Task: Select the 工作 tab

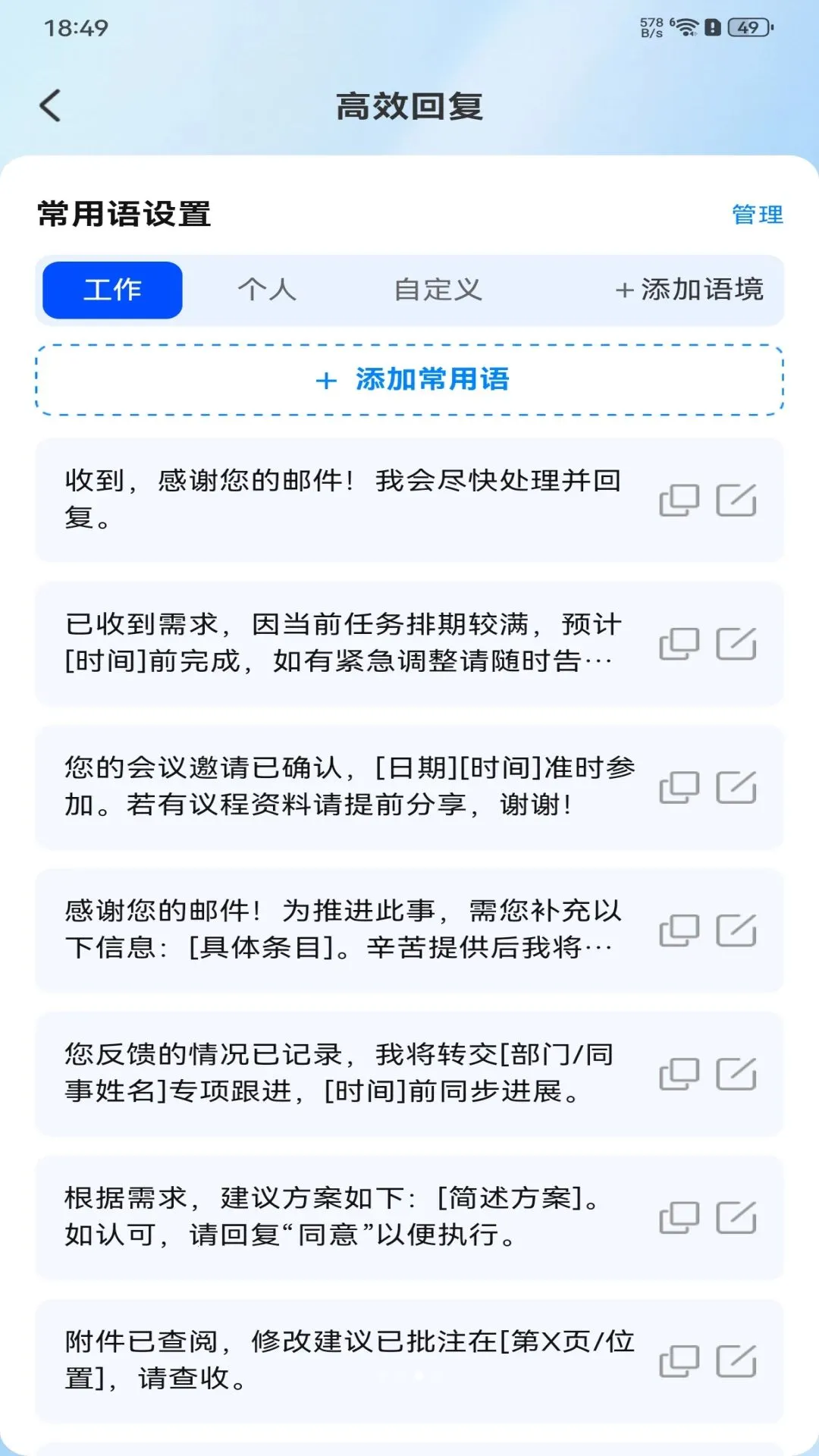Action: pos(112,290)
